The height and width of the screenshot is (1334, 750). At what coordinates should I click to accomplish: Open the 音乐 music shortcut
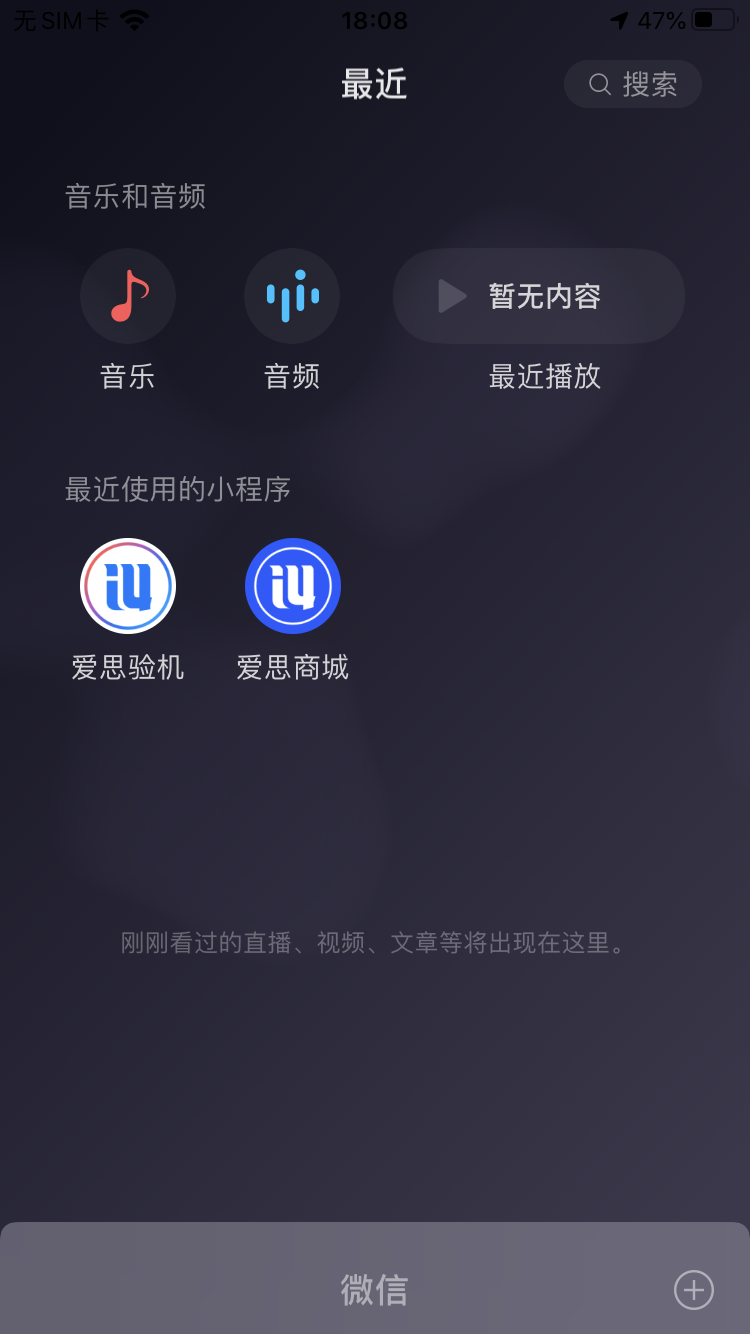coord(128,296)
